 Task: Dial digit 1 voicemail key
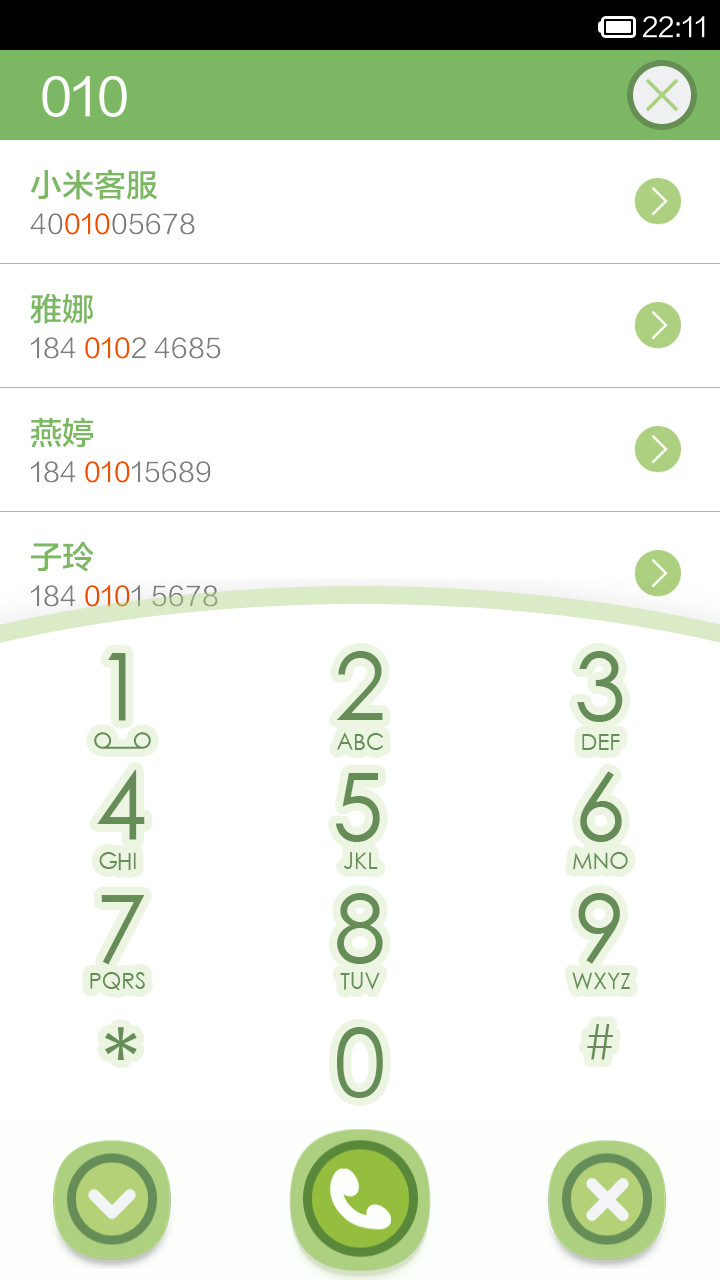point(122,699)
